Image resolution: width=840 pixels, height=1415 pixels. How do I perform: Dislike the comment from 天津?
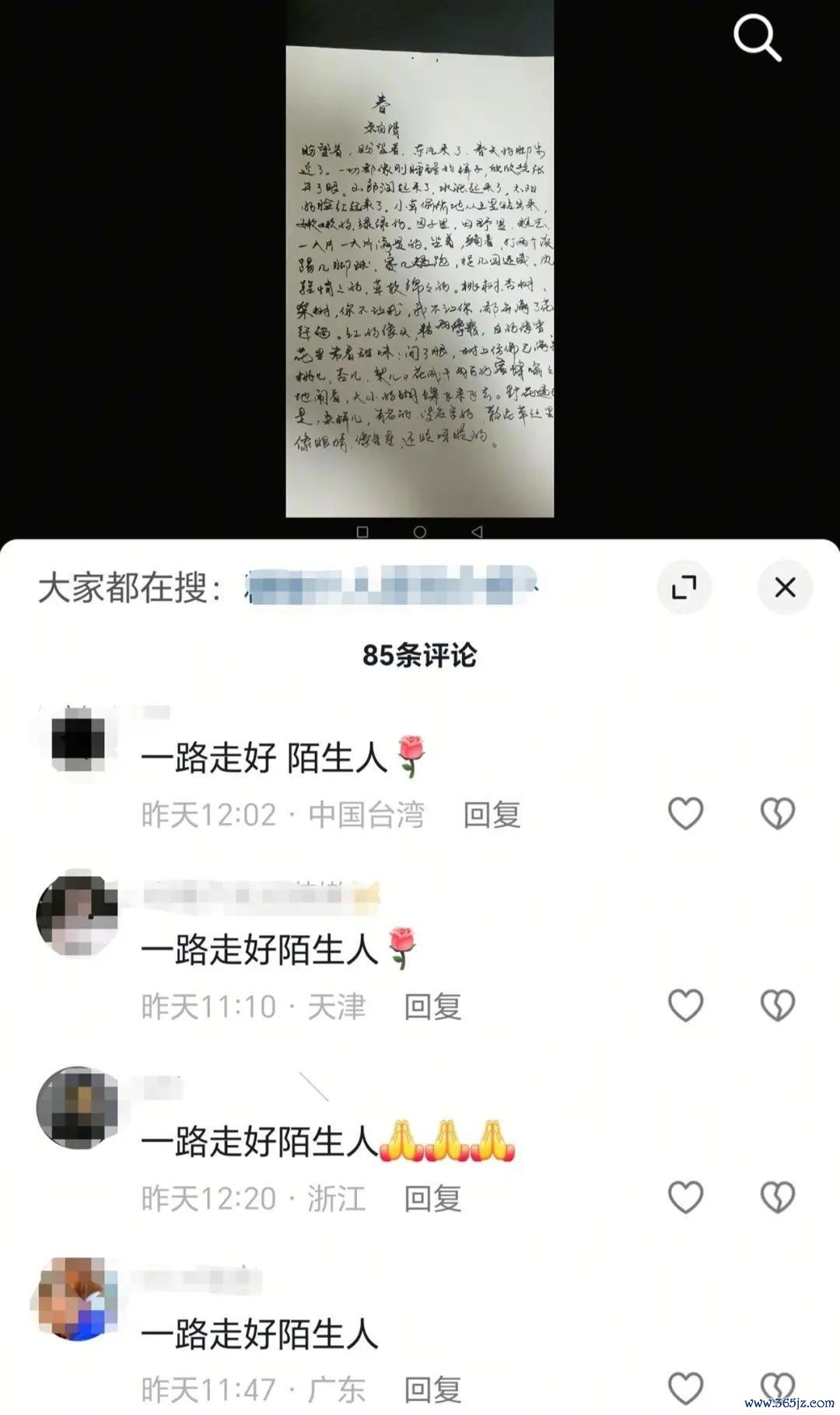[x=777, y=1005]
